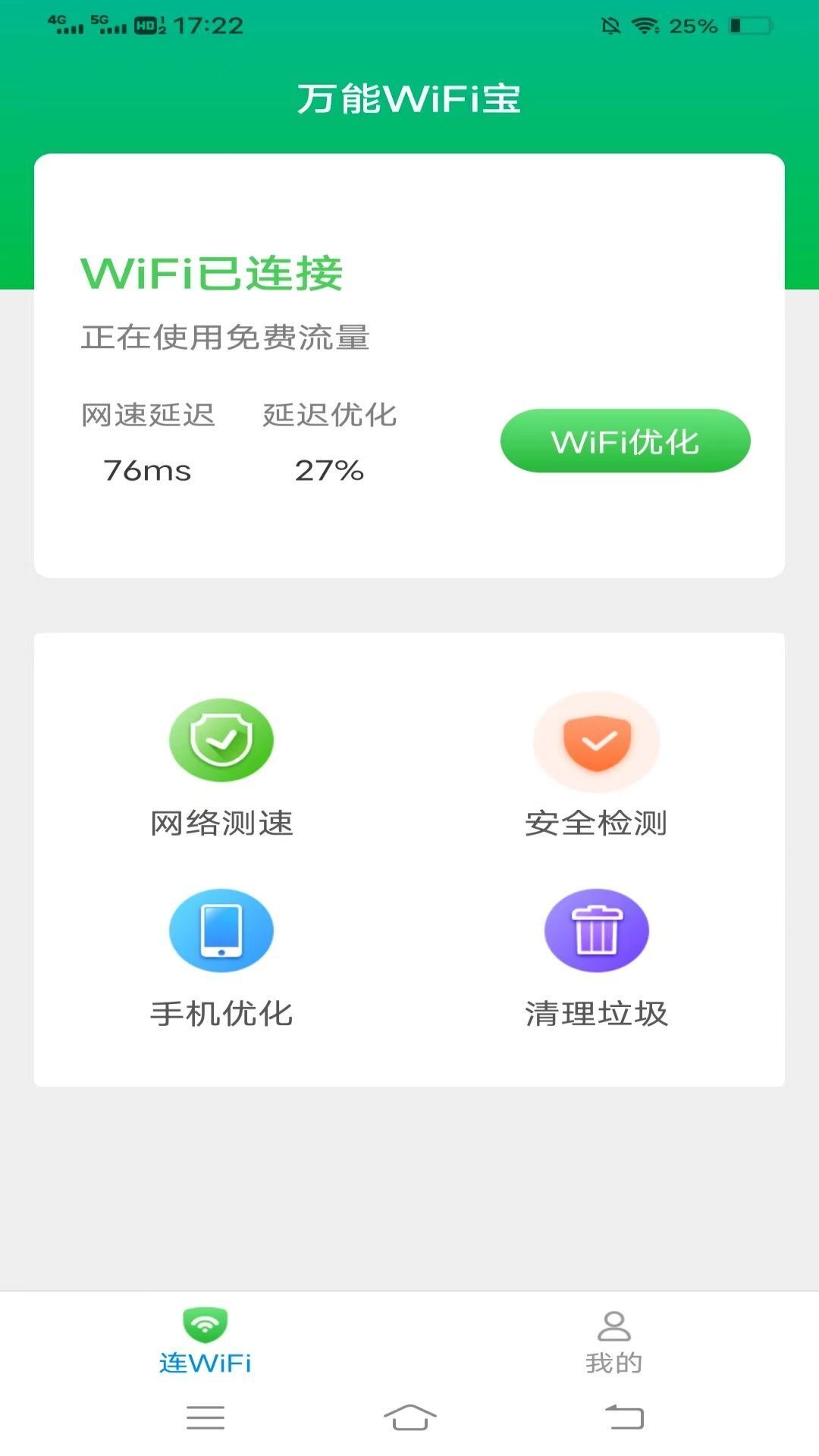Viewport: 819px width, 1456px height.
Task: Tap the 万能WiFi宝 app title
Action: [409, 97]
